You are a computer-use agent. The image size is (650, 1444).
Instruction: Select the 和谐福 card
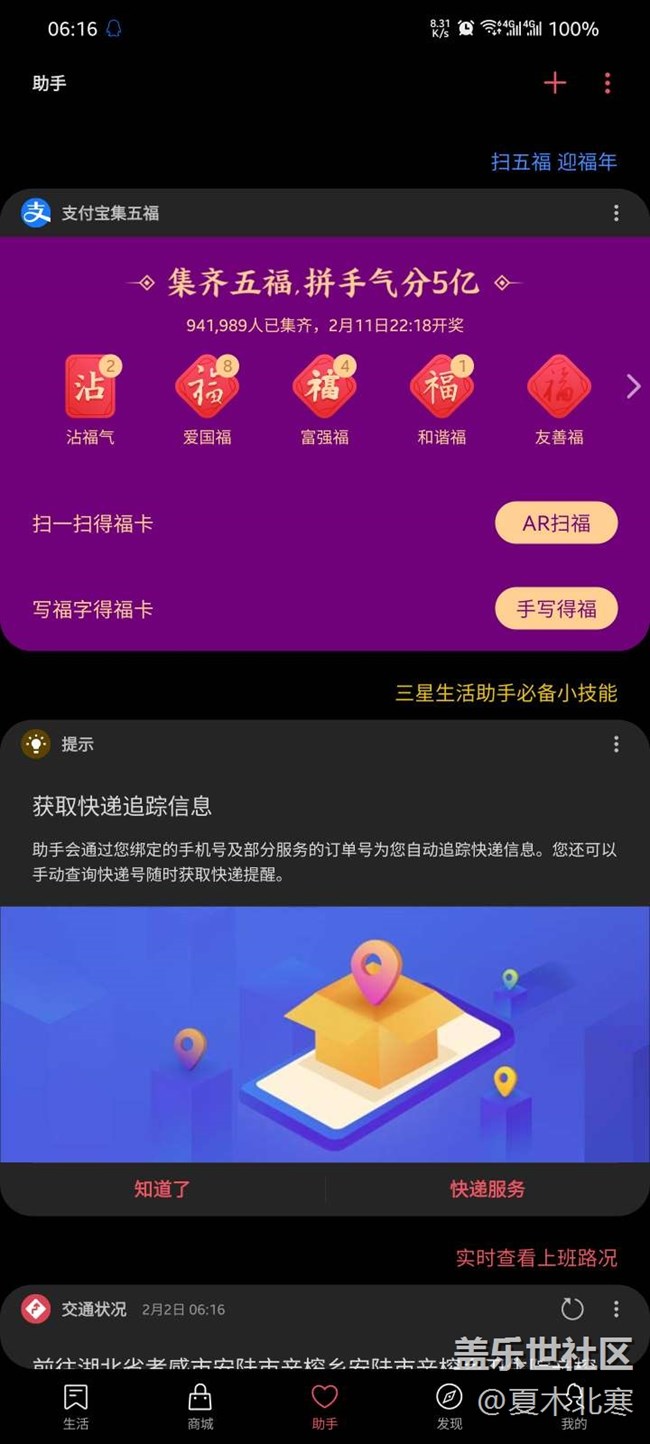(442, 398)
